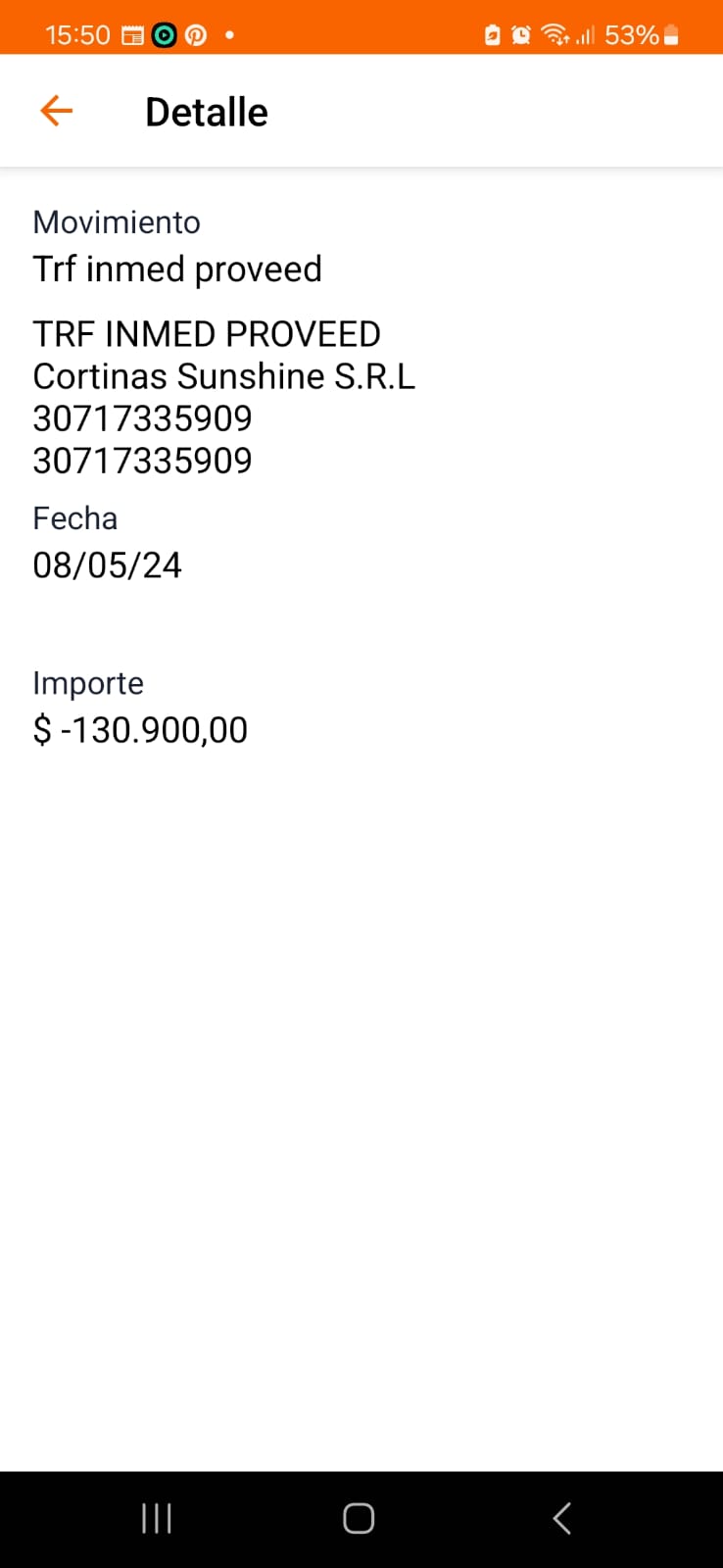Go to the home screen
The image size is (723, 1568).
coord(359,1518)
